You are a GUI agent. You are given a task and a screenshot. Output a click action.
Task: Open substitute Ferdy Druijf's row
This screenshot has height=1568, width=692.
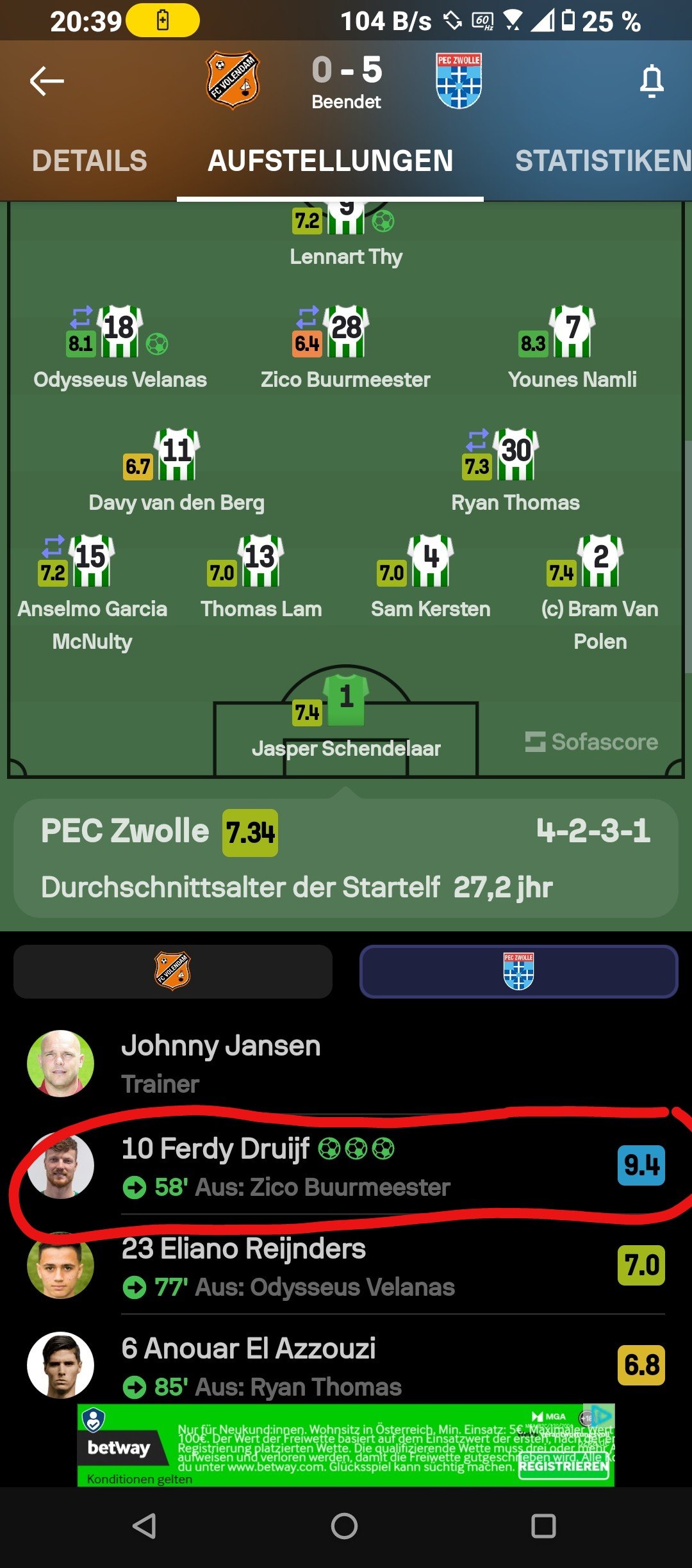click(x=346, y=1166)
